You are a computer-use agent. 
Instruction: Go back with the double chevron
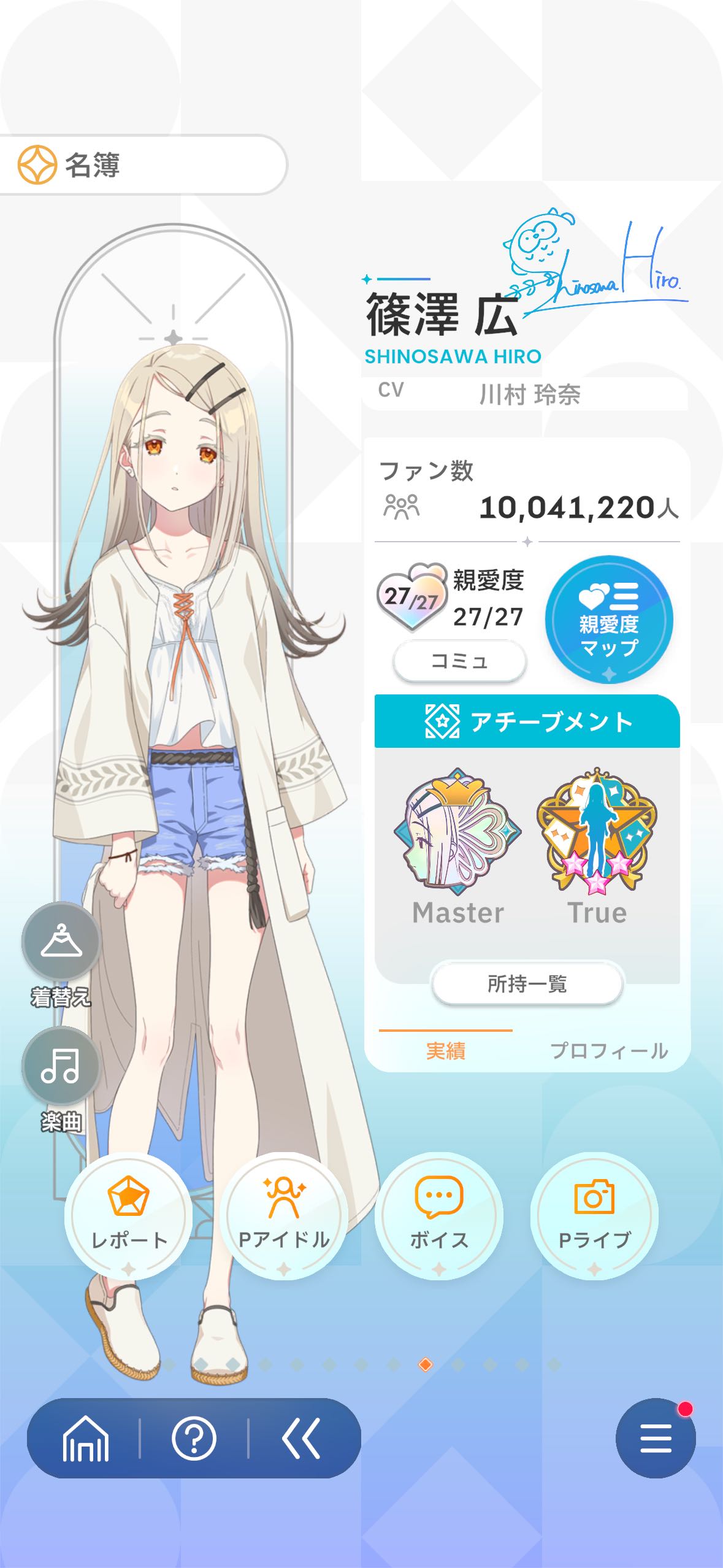pyautogui.click(x=301, y=1438)
